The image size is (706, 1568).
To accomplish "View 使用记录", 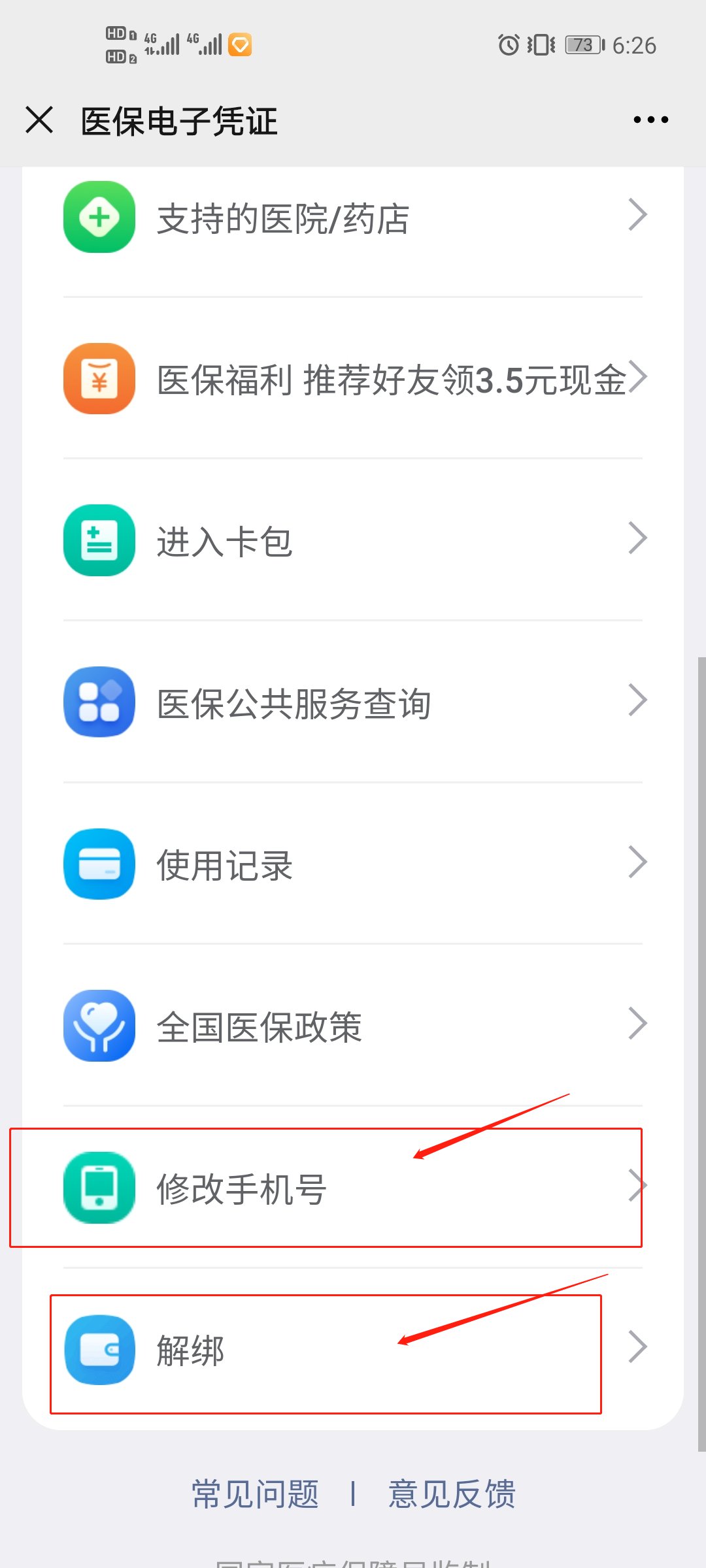I will [353, 864].
